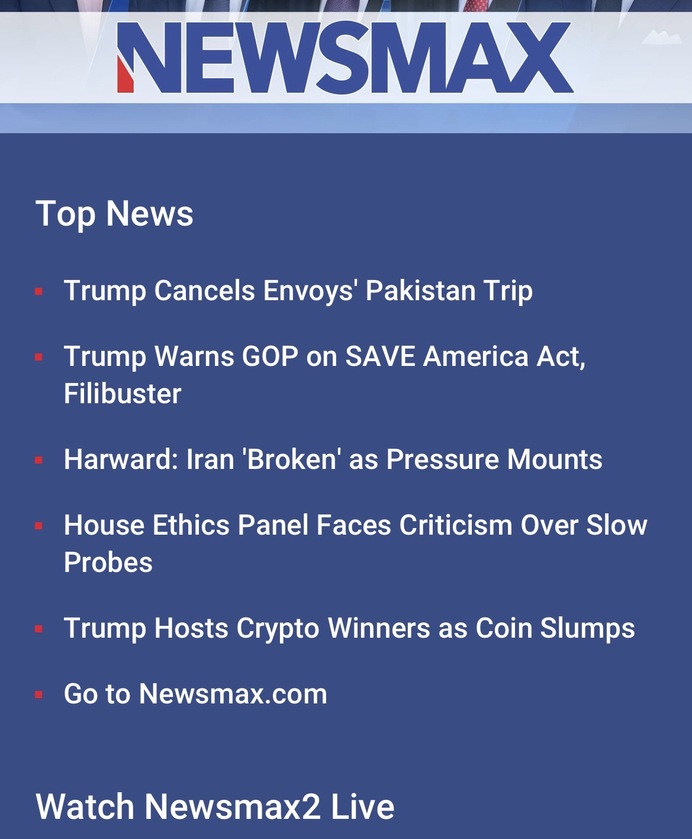Open Trump Hosts Crypto Winners article
This screenshot has width=692, height=839.
[x=349, y=629]
